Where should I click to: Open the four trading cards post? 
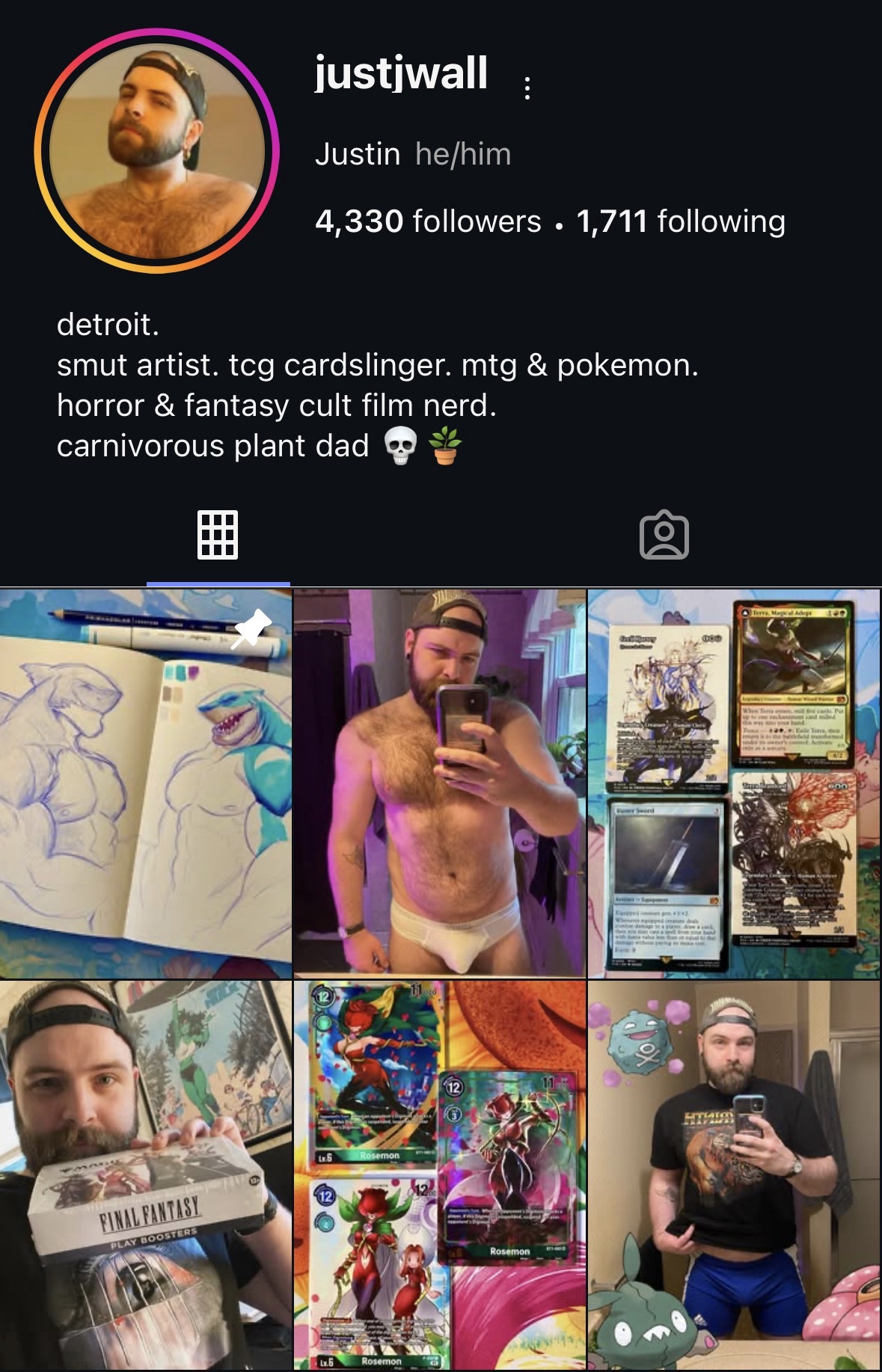[734, 783]
